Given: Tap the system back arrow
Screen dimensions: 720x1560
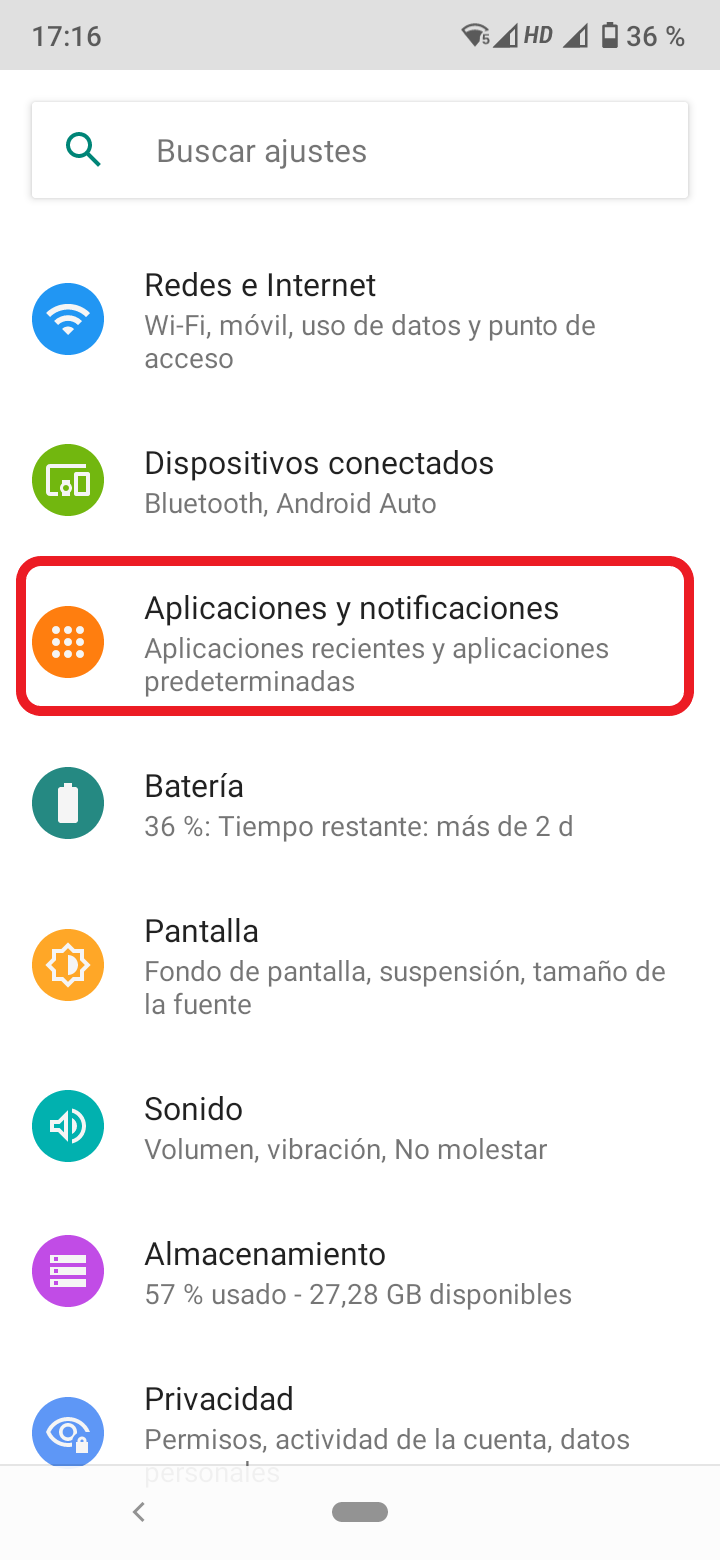Looking at the screenshot, I should point(139,1512).
